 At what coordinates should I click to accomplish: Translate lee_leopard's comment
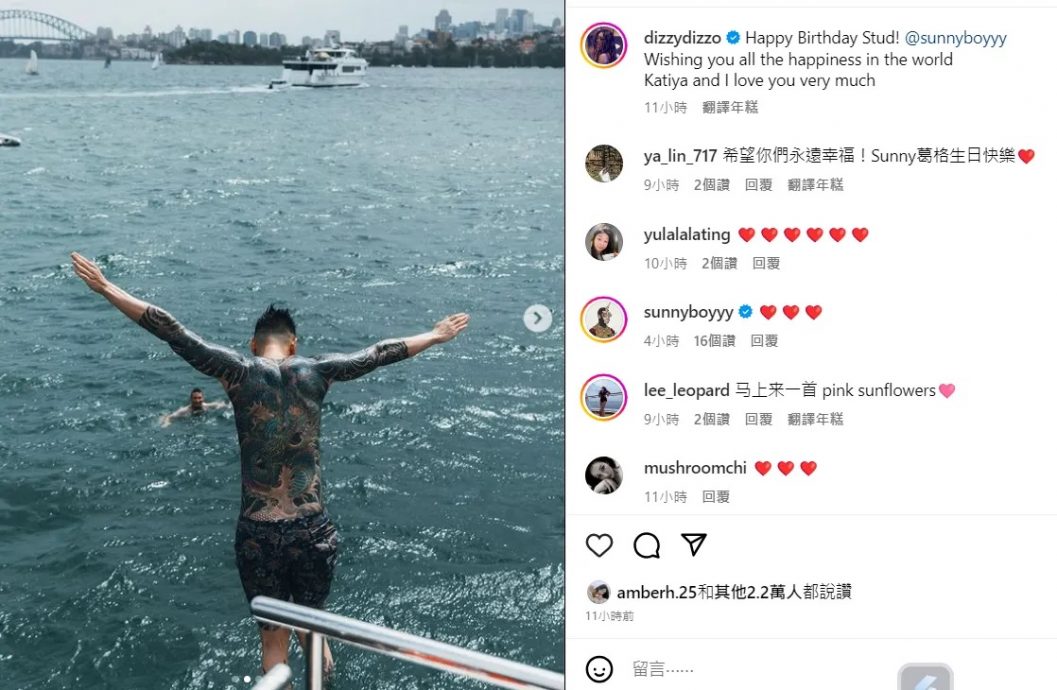815,419
